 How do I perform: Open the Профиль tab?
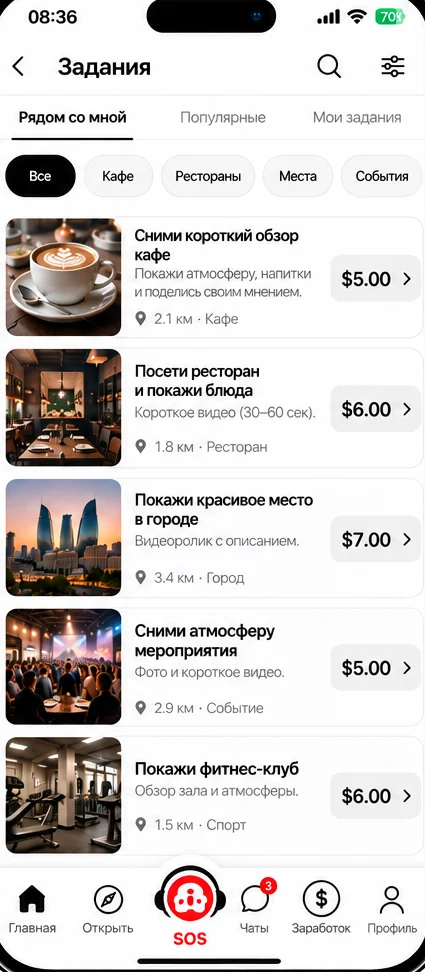click(x=392, y=909)
